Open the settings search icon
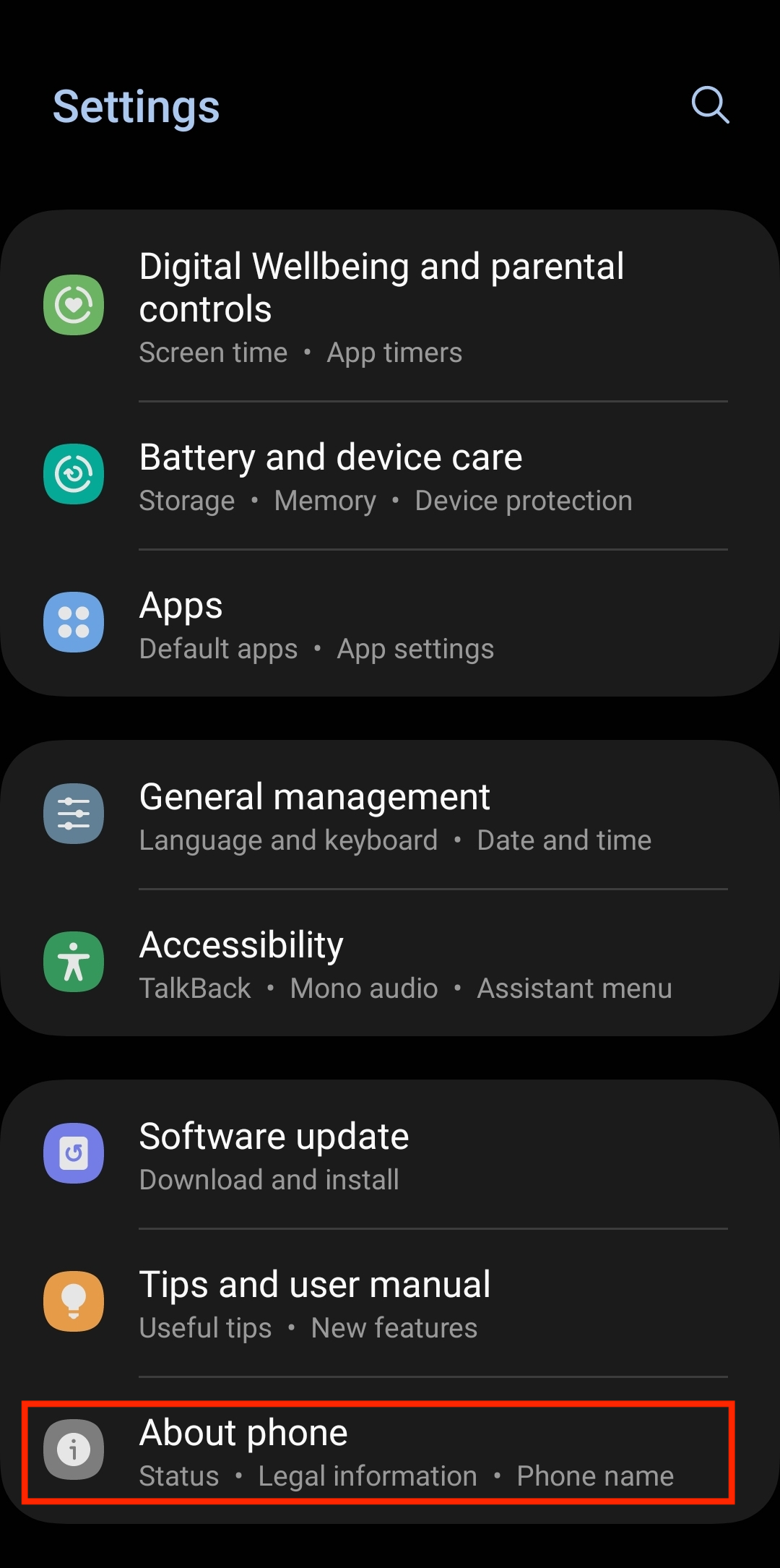Viewport: 780px width, 1568px height. [710, 105]
